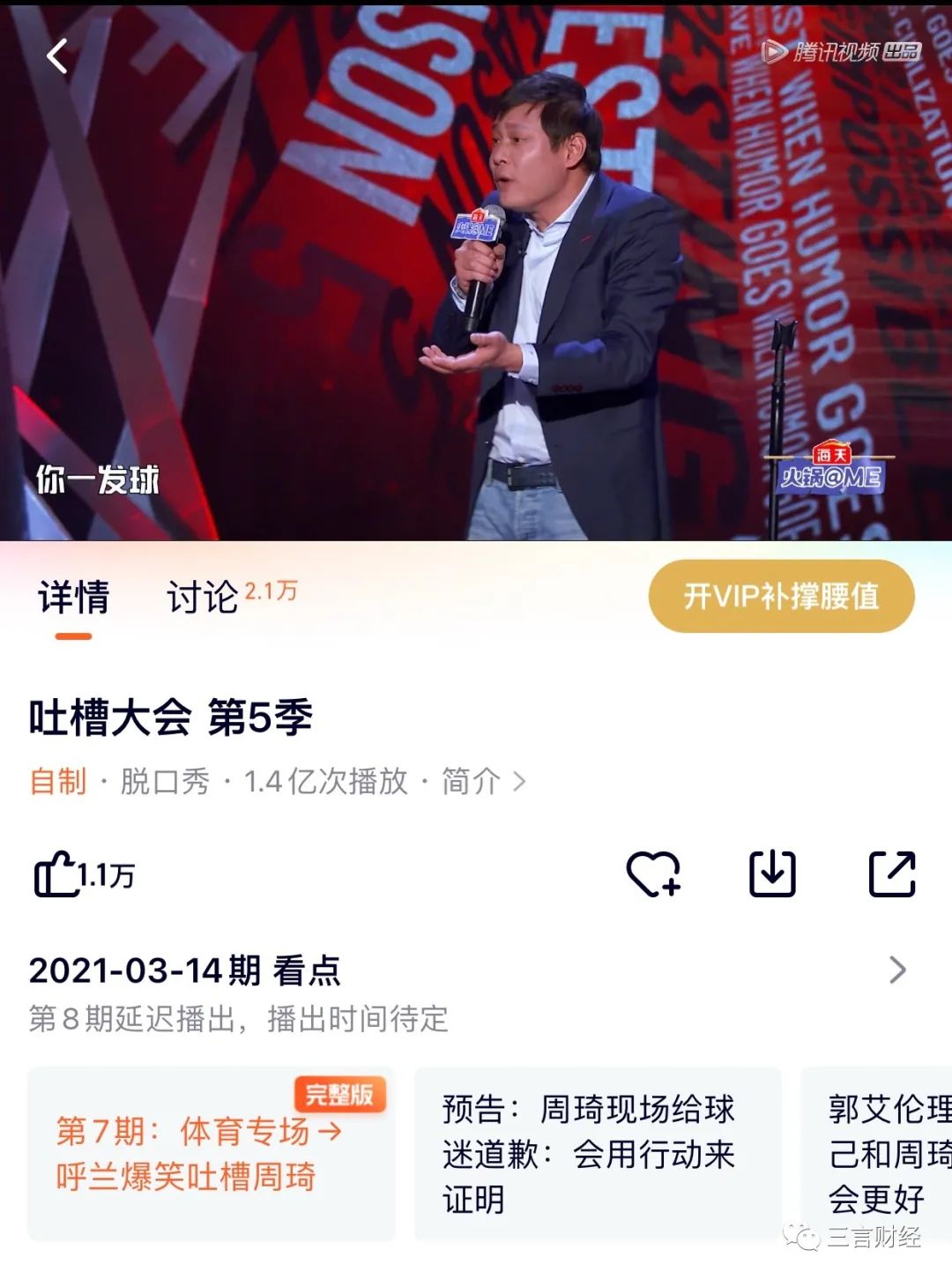The height and width of the screenshot is (1279, 952).
Task: Open the 讨论 discussion tab
Action: pyautogui.click(x=203, y=598)
